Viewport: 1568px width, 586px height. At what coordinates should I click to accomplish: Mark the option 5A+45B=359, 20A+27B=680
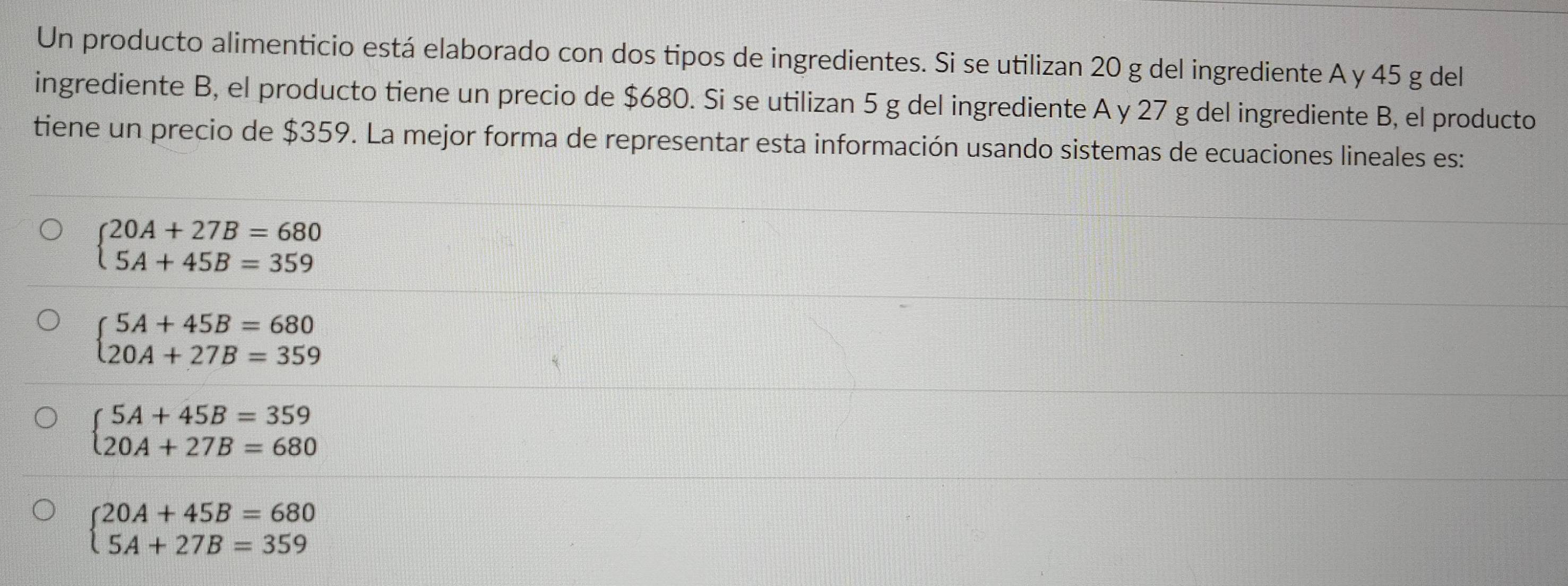tap(46, 420)
